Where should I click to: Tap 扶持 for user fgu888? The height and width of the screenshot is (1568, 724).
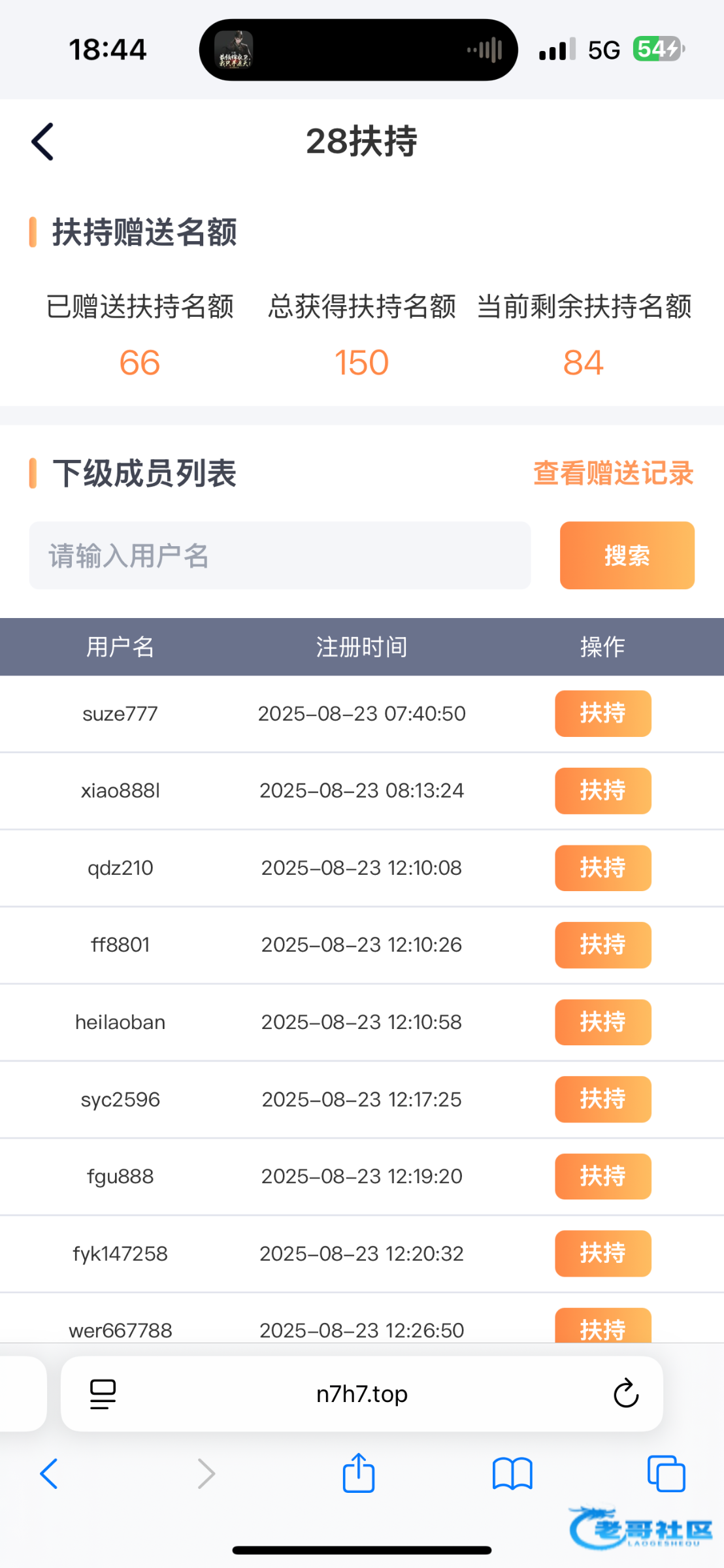click(602, 1176)
